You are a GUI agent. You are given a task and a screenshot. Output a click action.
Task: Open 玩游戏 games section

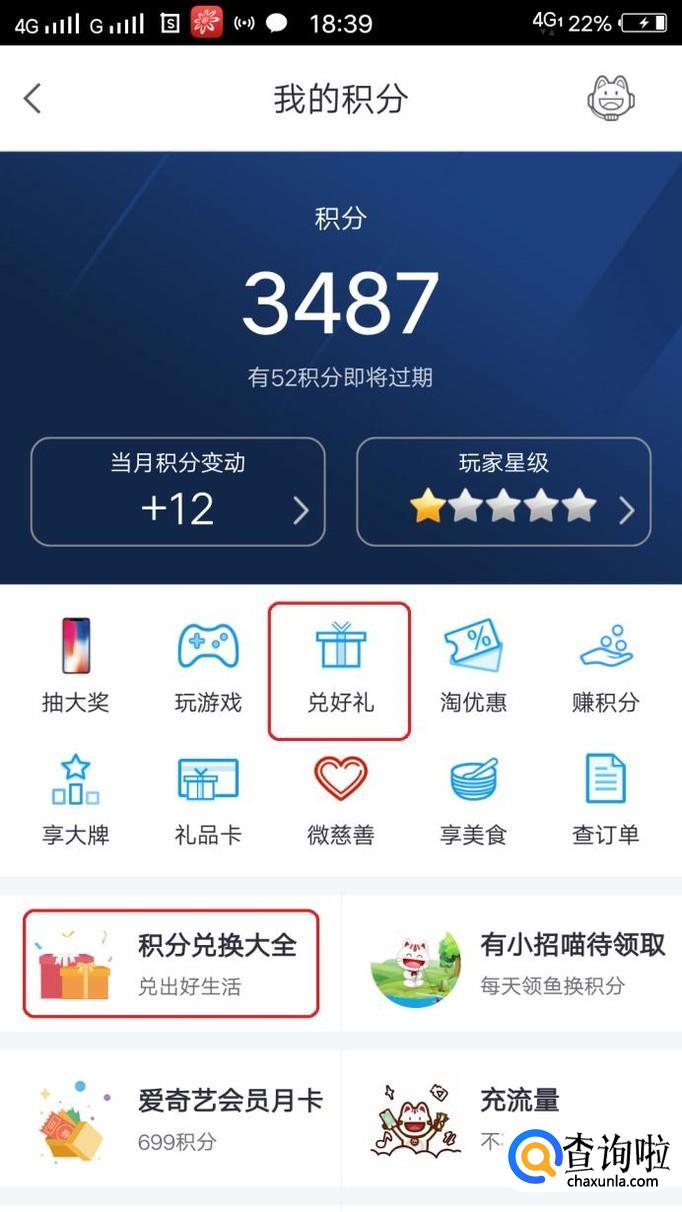tap(208, 666)
